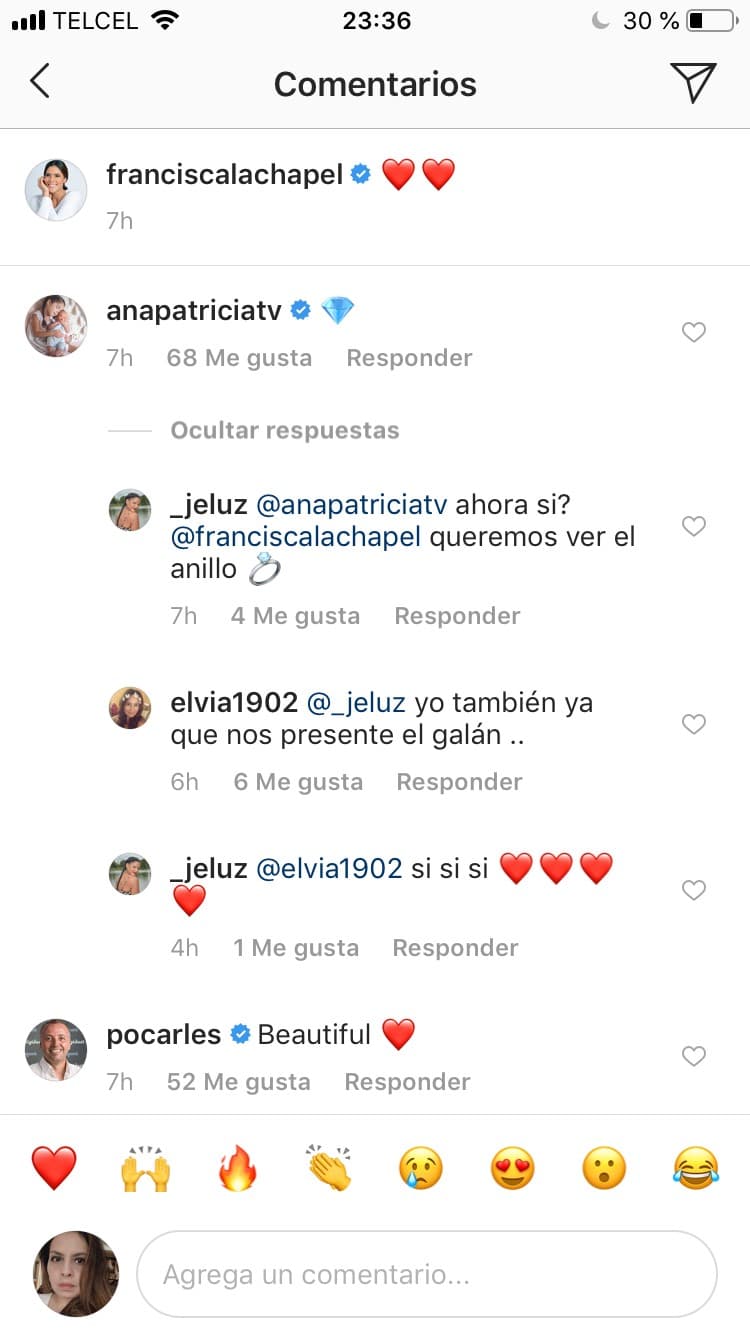Tap the clapping hands emoji shortcut
The width and height of the screenshot is (750, 1334).
330,1168
